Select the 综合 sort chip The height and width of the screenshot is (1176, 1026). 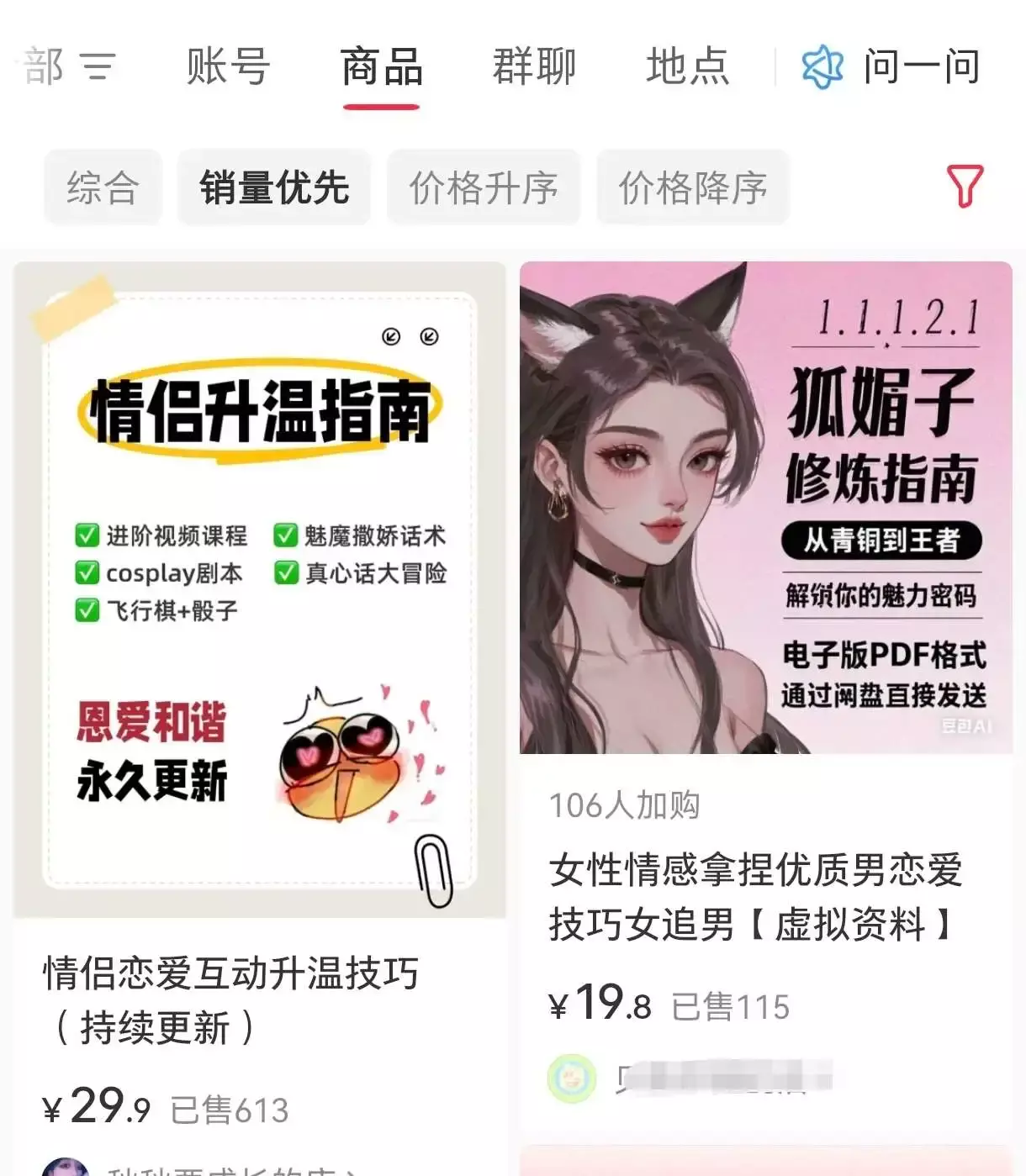coord(103,188)
